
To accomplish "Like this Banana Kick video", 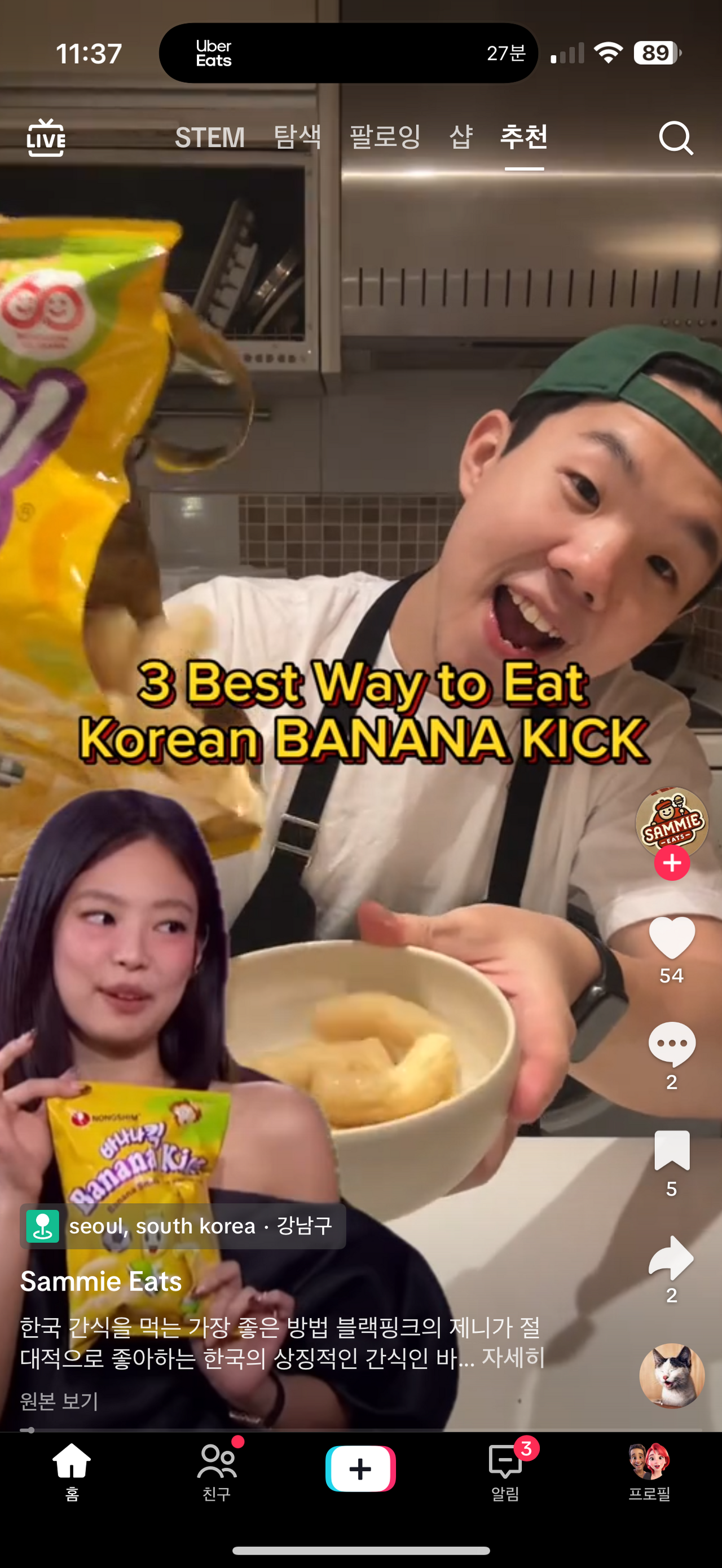I will 671,939.
